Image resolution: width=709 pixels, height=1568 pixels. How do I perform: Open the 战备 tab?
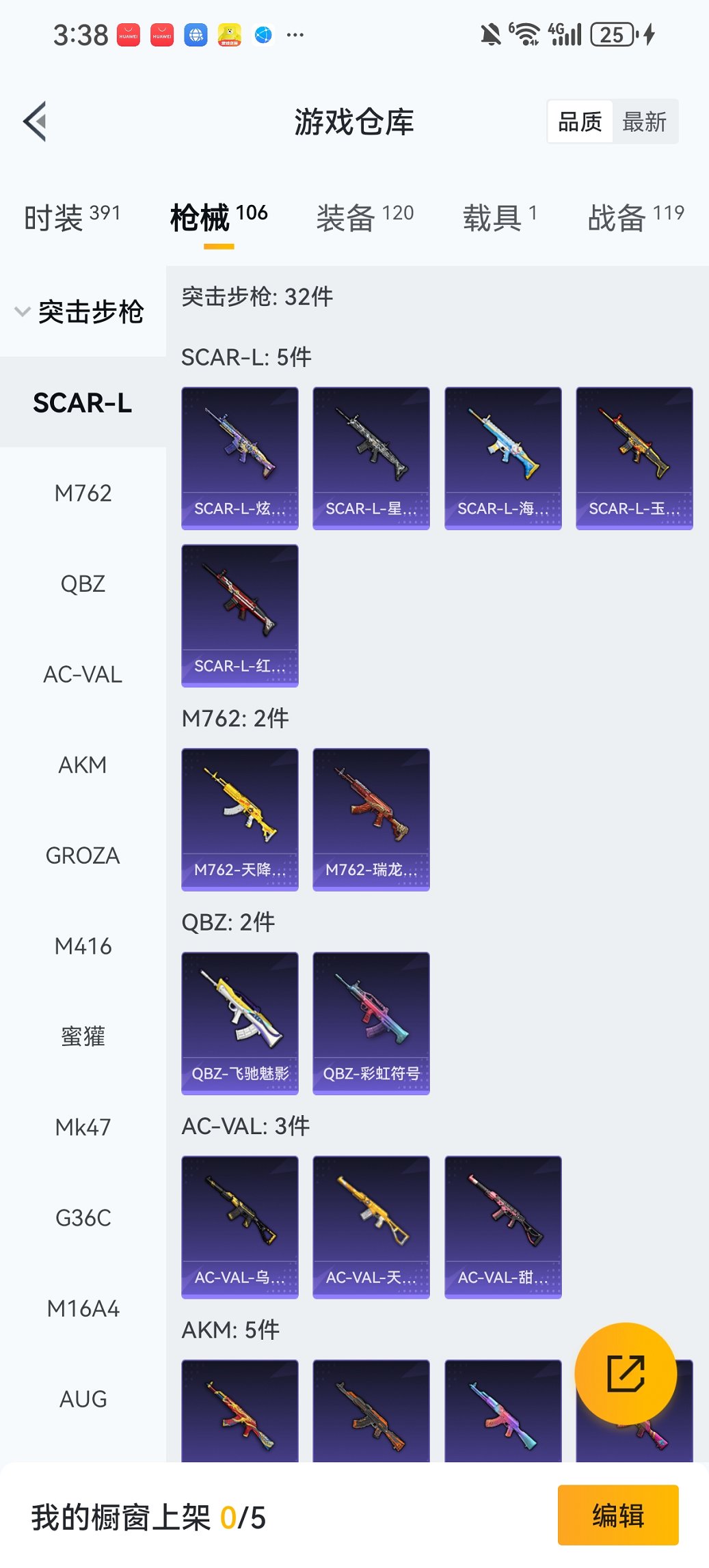tap(635, 217)
